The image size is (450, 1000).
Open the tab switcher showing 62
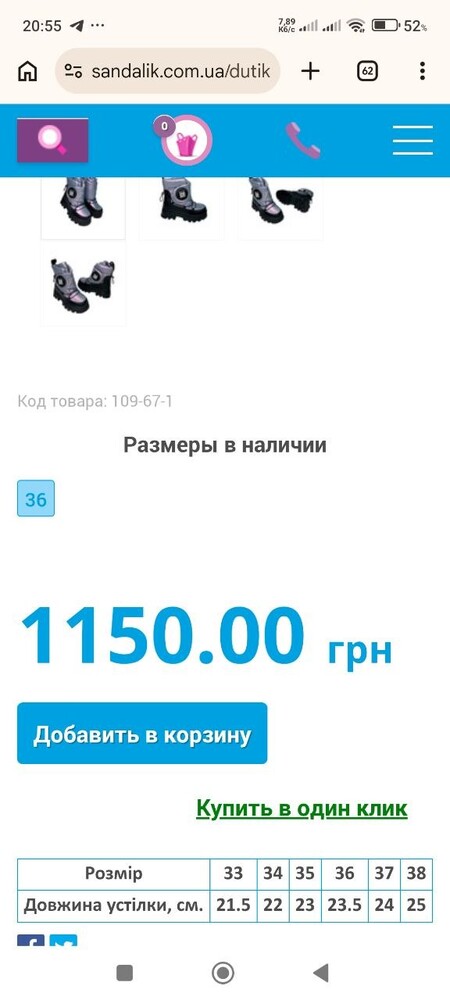click(367, 71)
